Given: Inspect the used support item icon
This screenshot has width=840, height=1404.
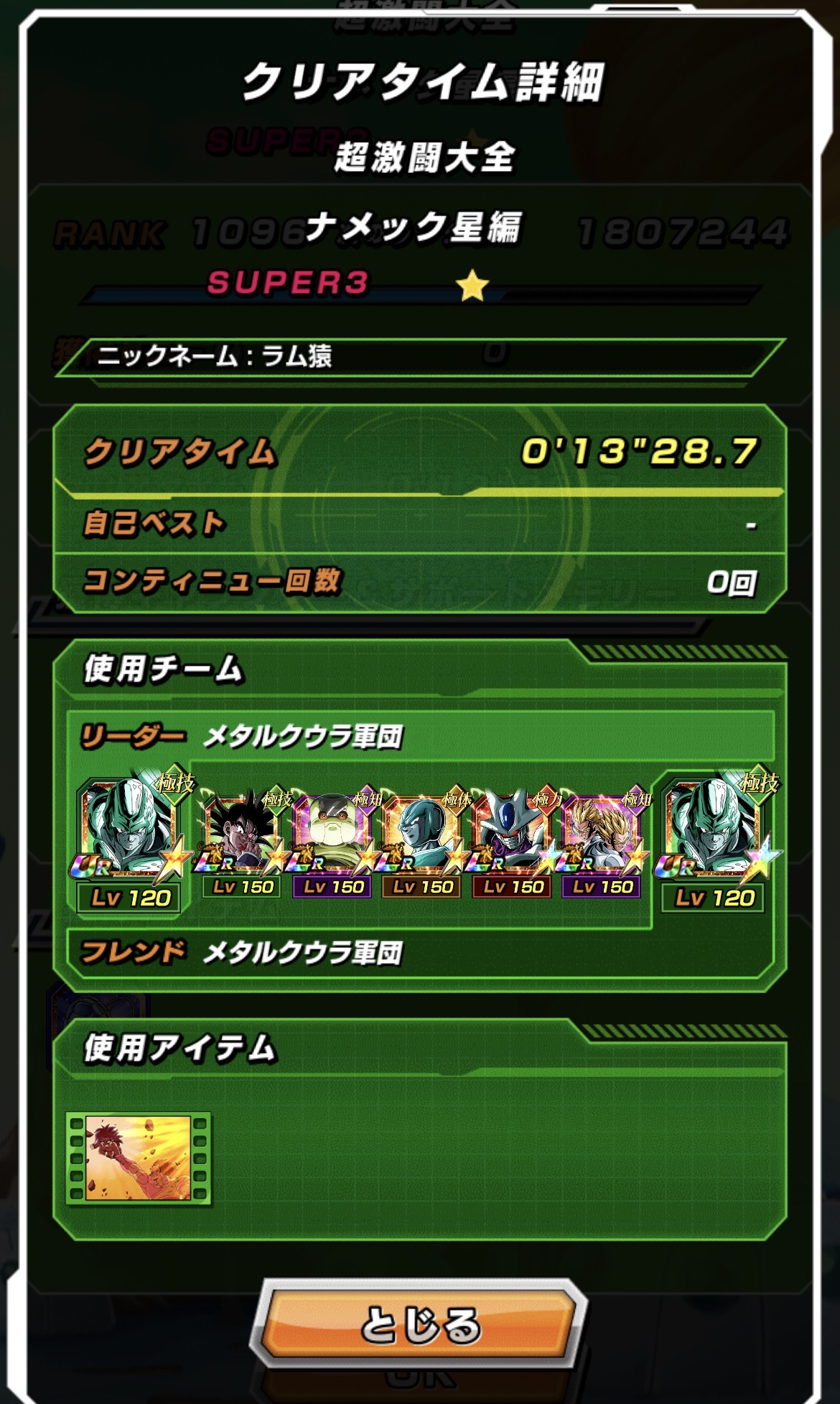Looking at the screenshot, I should (138, 1158).
